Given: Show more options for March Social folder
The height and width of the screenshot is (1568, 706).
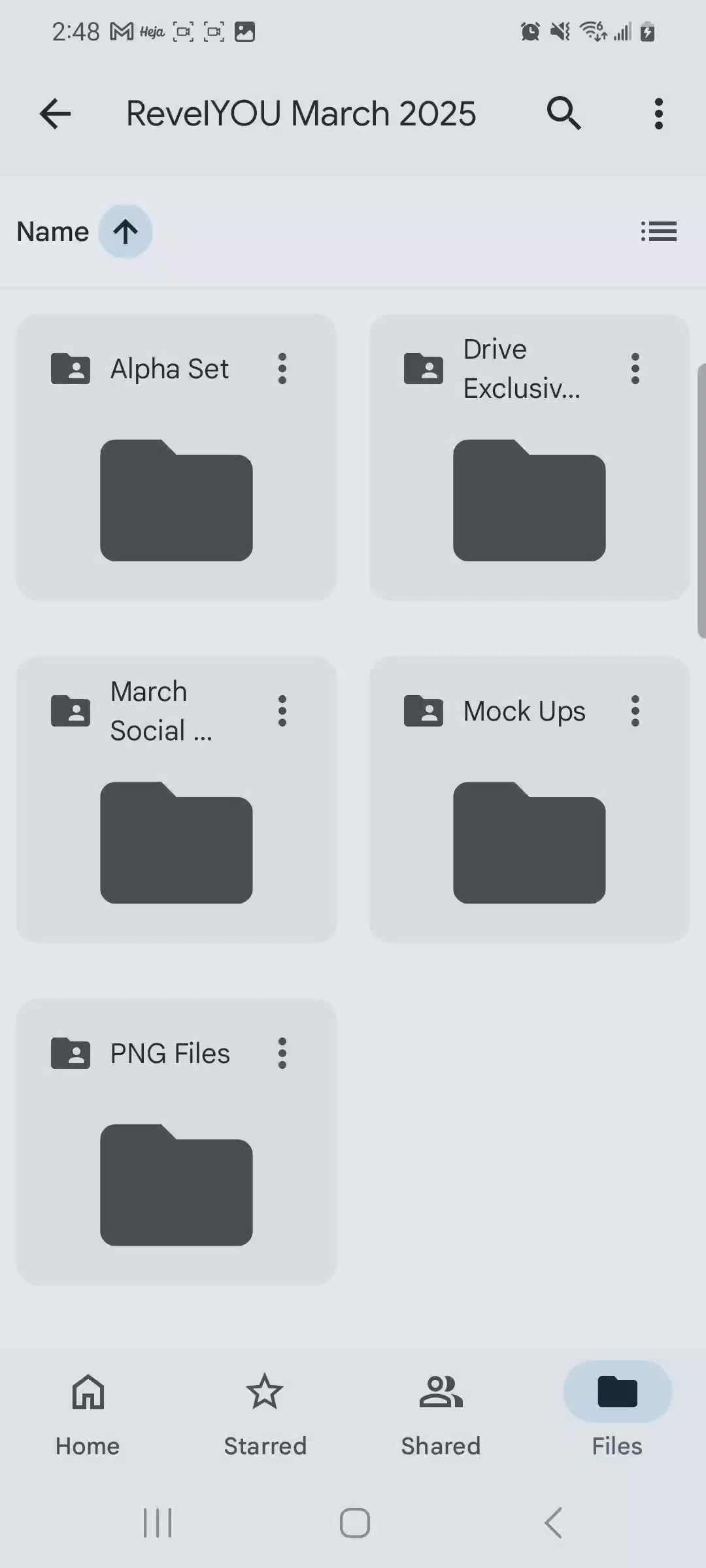Looking at the screenshot, I should coord(282,711).
